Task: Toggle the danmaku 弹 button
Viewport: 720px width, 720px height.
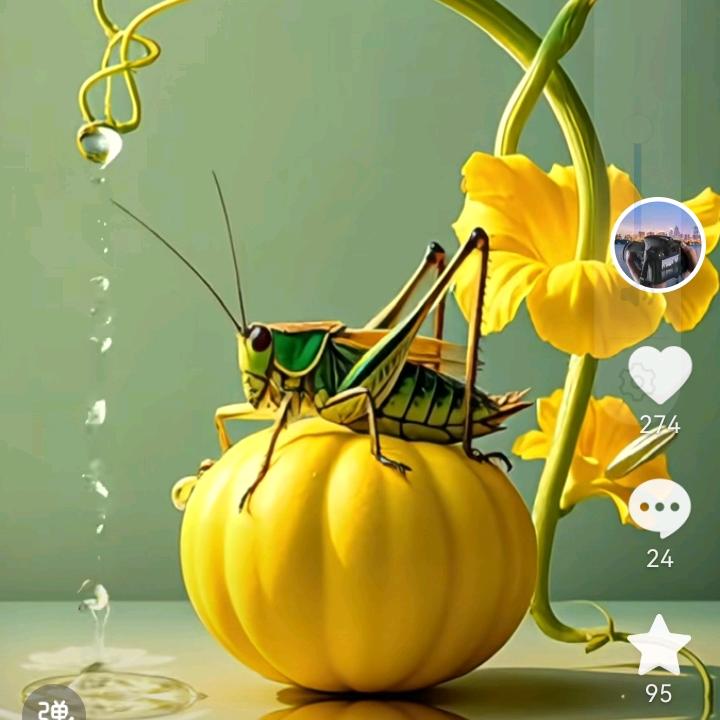Action: click(52, 707)
